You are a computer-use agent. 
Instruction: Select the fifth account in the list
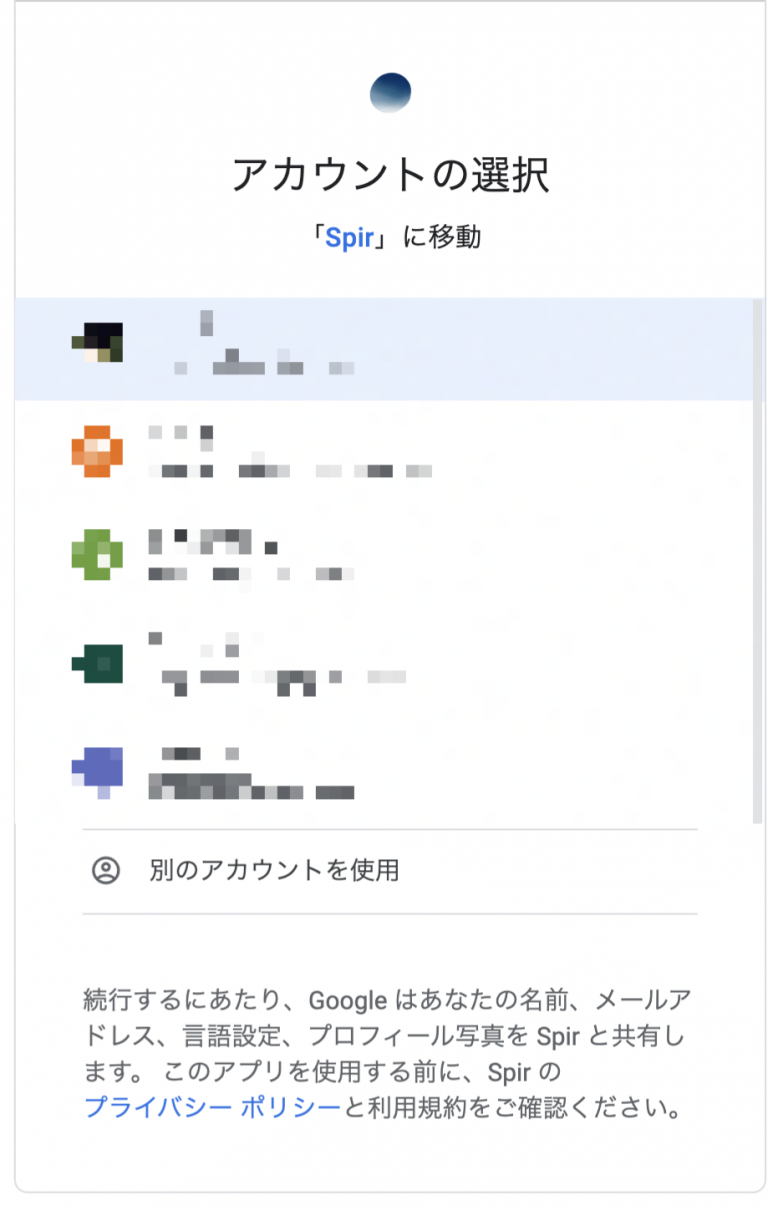(384, 769)
